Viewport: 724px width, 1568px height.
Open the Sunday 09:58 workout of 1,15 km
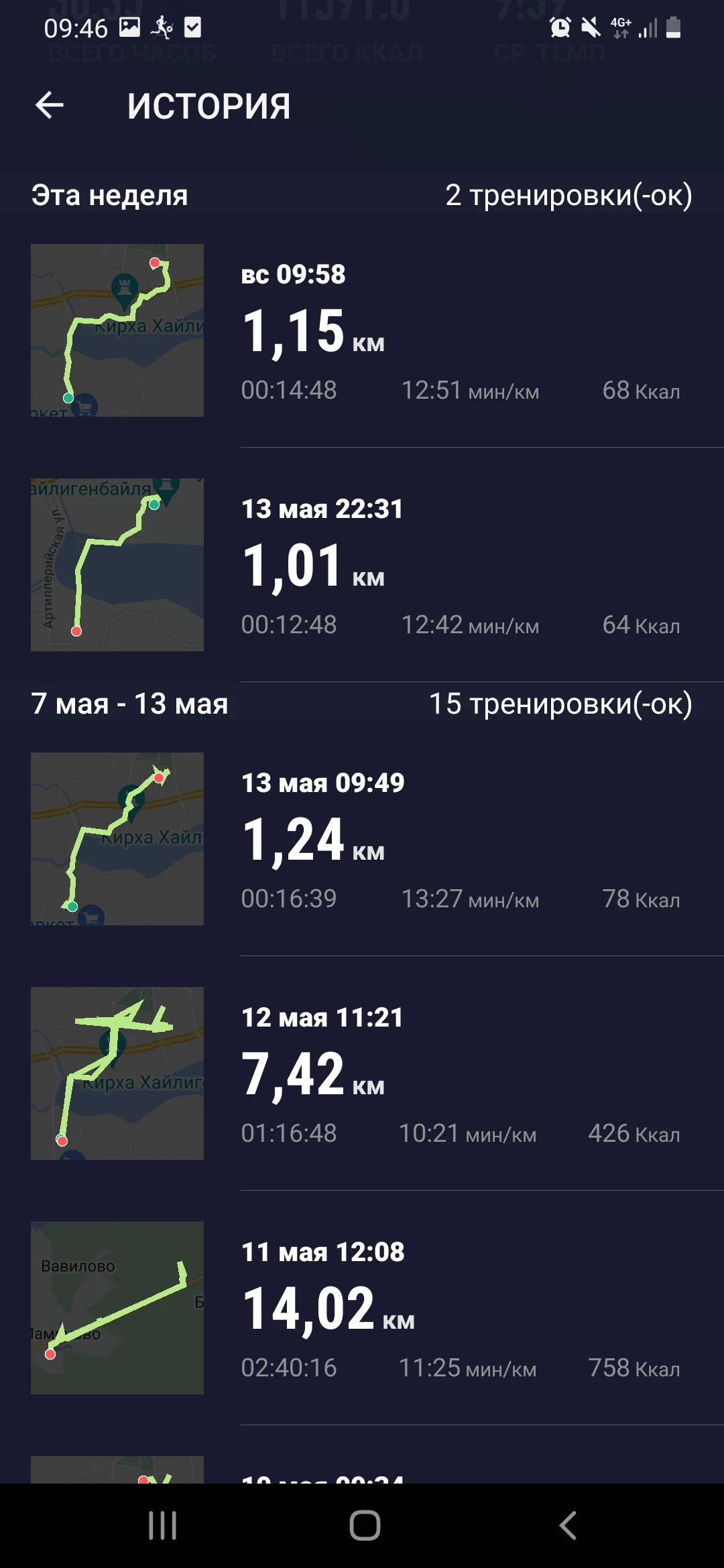(x=362, y=331)
